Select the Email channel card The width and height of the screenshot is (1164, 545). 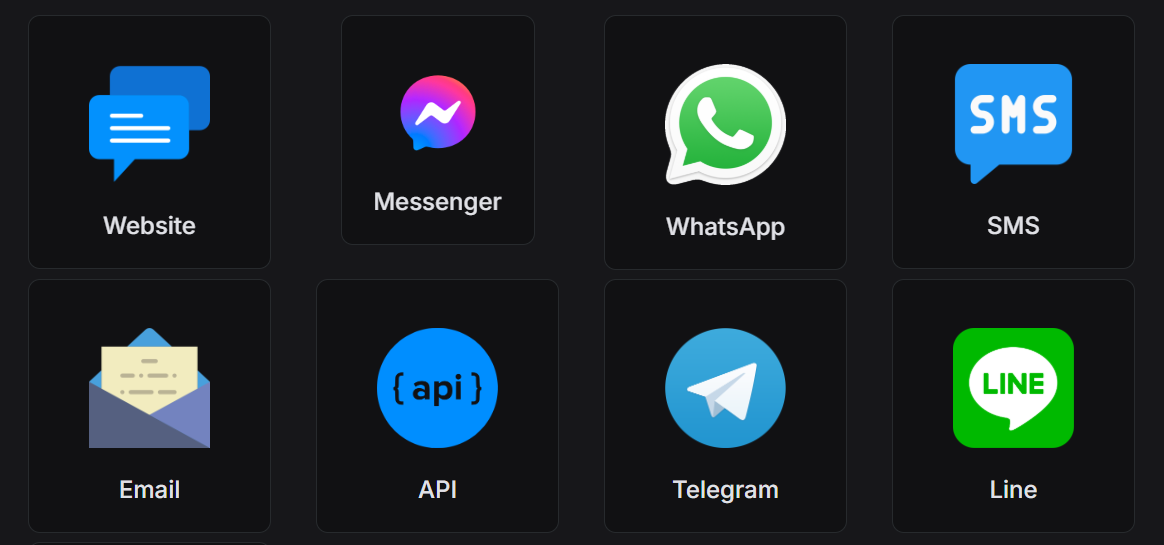[x=149, y=405]
